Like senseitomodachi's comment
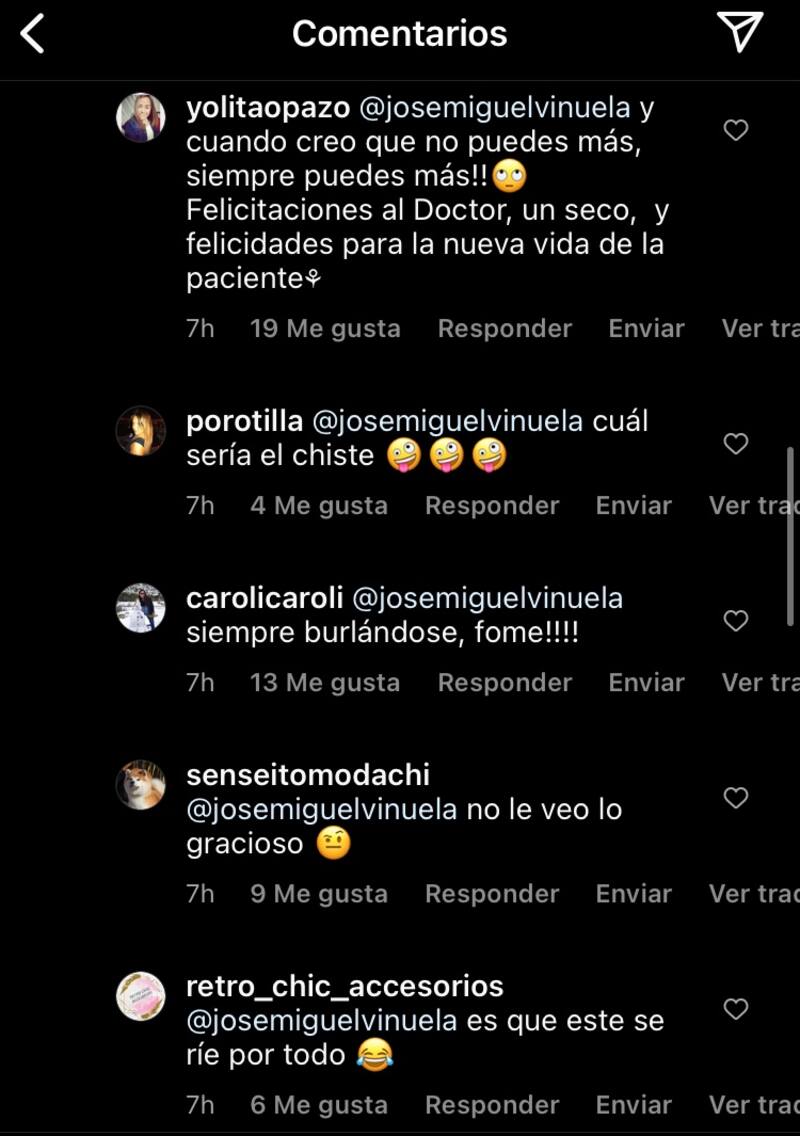This screenshot has height=1136, width=800. (x=736, y=798)
